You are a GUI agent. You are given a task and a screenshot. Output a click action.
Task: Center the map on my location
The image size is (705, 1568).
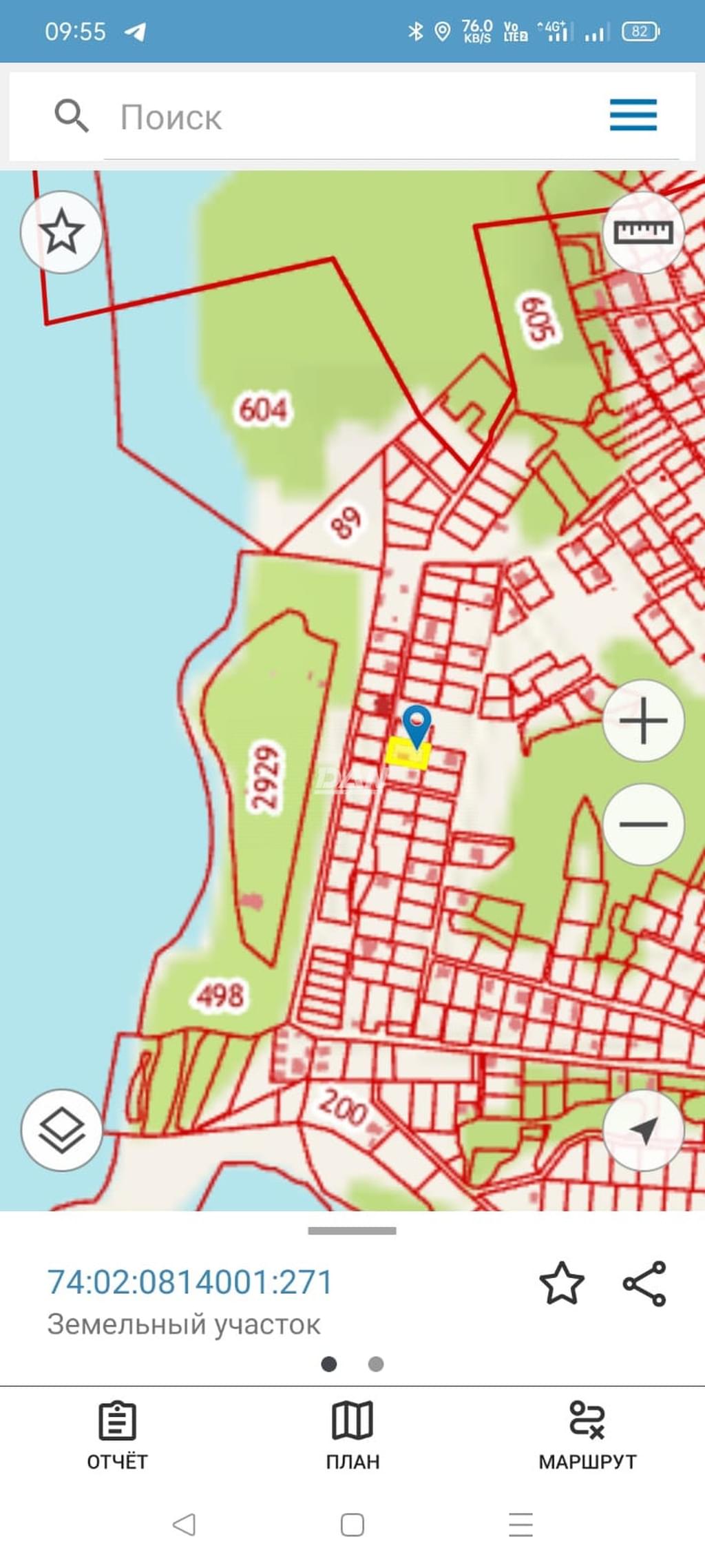coord(643,1130)
